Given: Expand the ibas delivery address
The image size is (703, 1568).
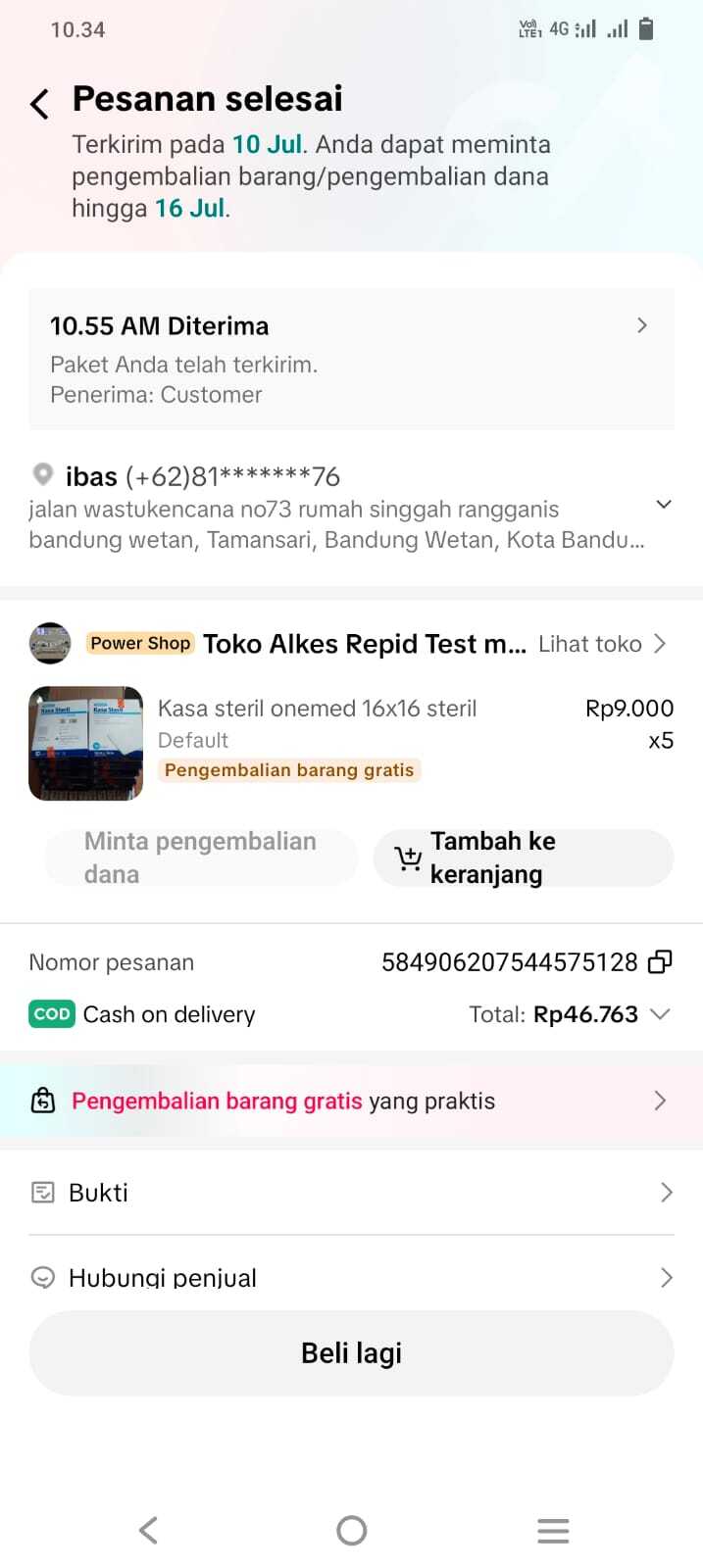Looking at the screenshot, I should click(664, 504).
